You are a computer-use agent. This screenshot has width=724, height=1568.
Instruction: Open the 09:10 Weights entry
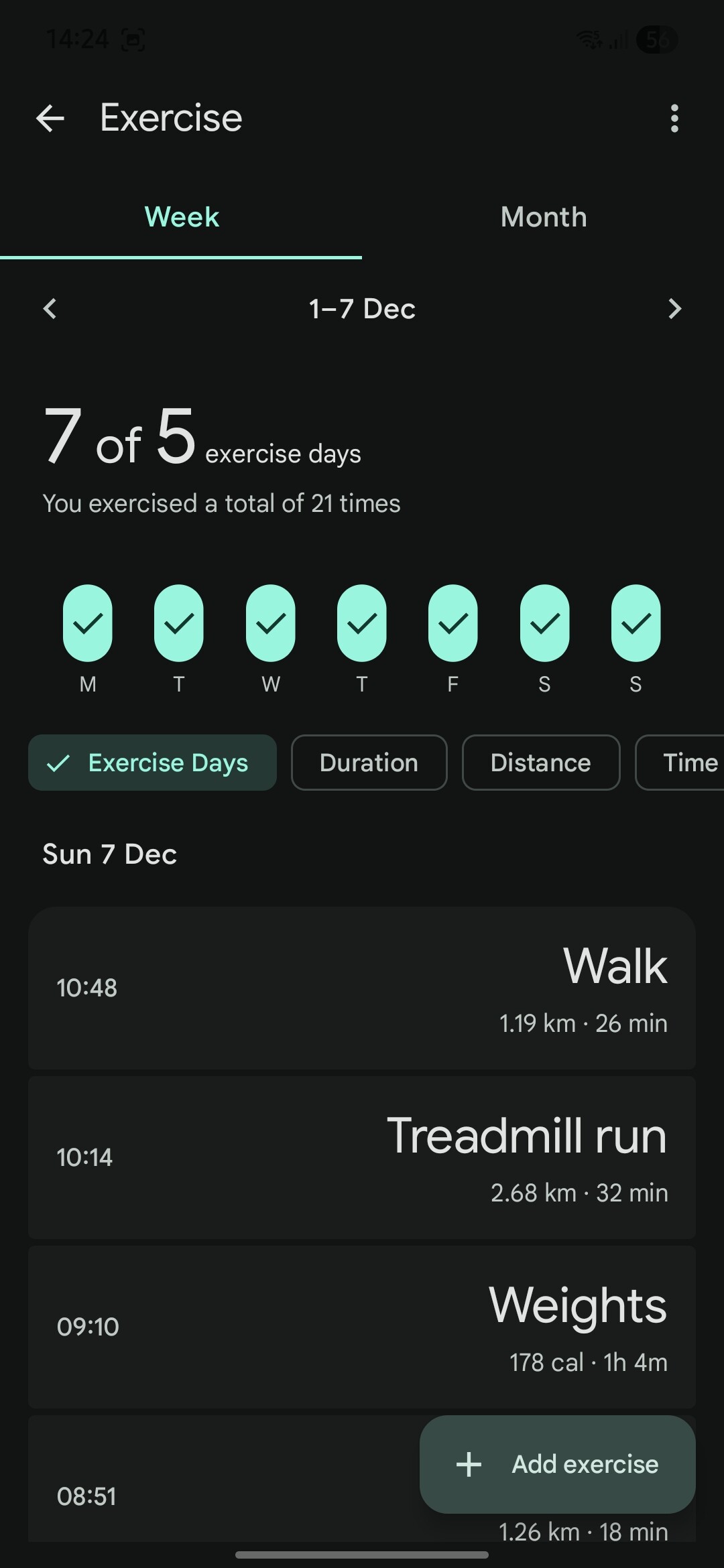(x=362, y=1327)
